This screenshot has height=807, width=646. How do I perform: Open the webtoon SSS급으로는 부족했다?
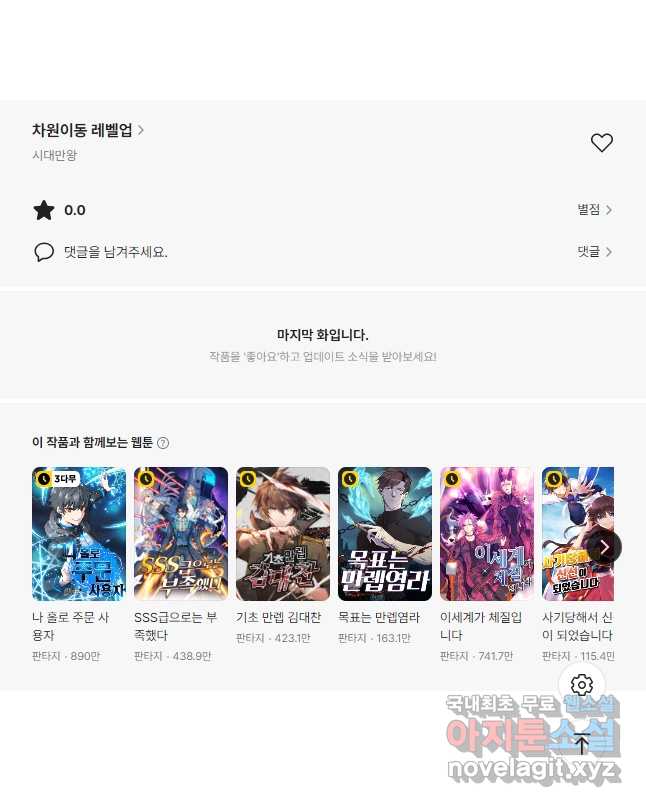tap(181, 534)
